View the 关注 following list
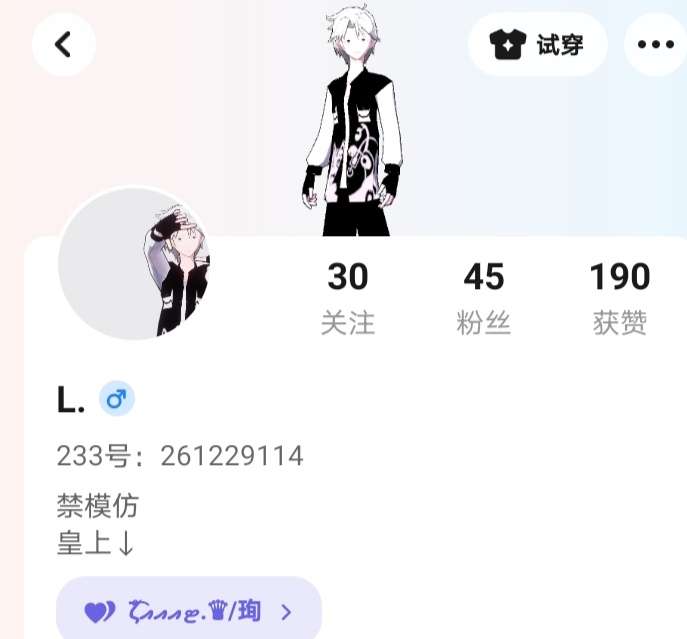This screenshot has height=639, width=687. (x=348, y=298)
